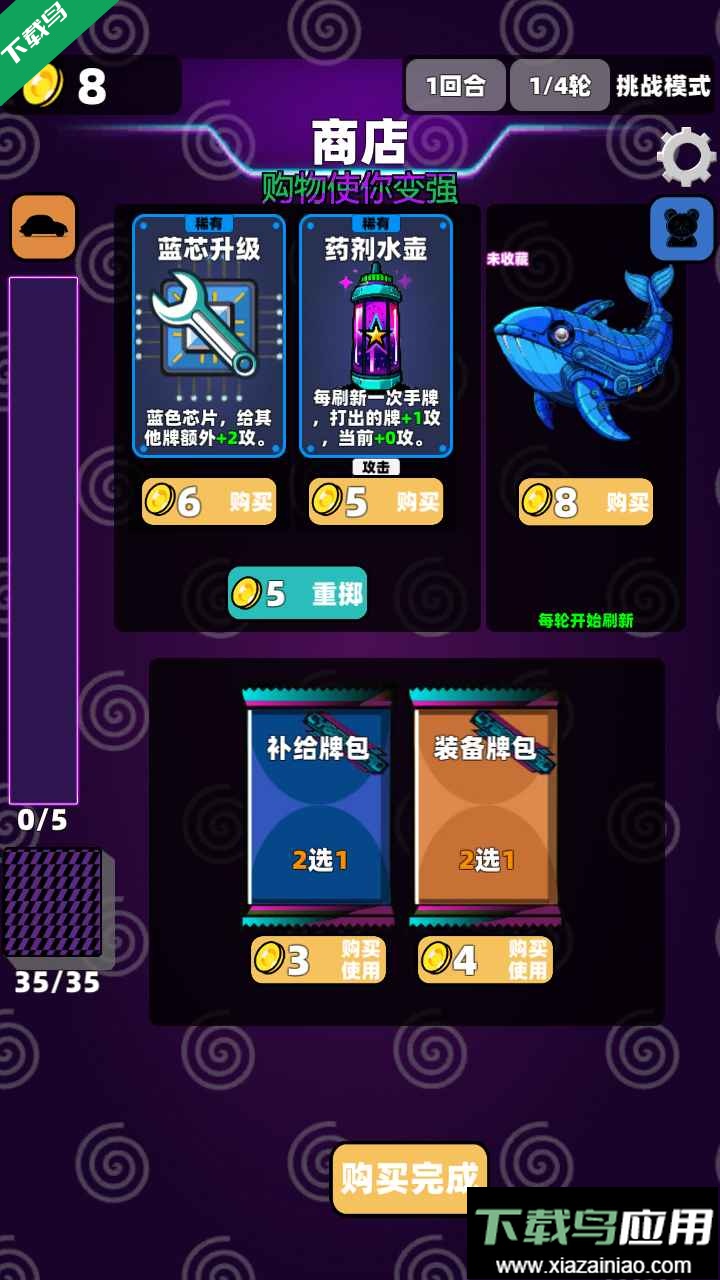Buy the blue whale for 8 coins
Image resolution: width=720 pixels, height=1280 pixels.
coord(585,502)
